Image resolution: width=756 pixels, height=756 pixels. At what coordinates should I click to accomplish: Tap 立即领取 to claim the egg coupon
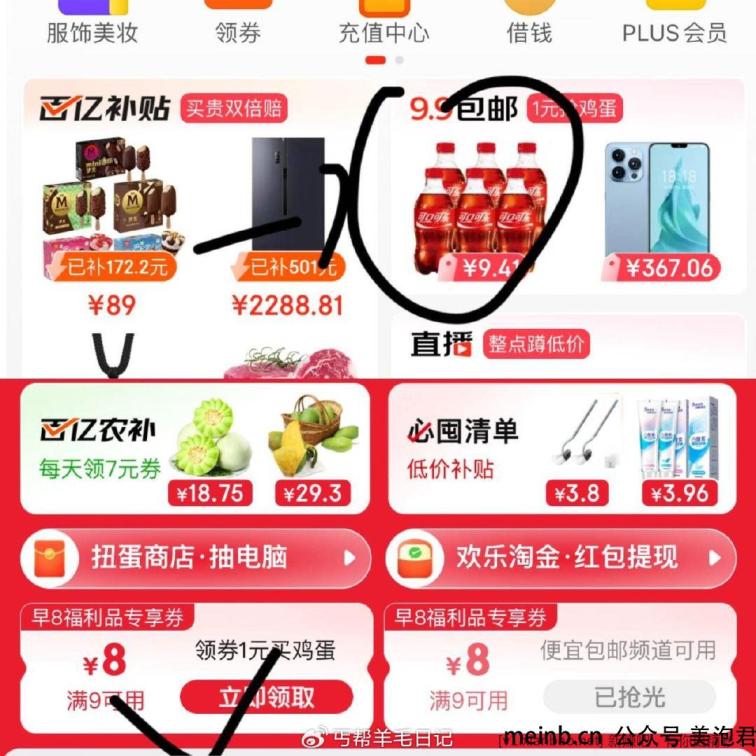pos(266,697)
